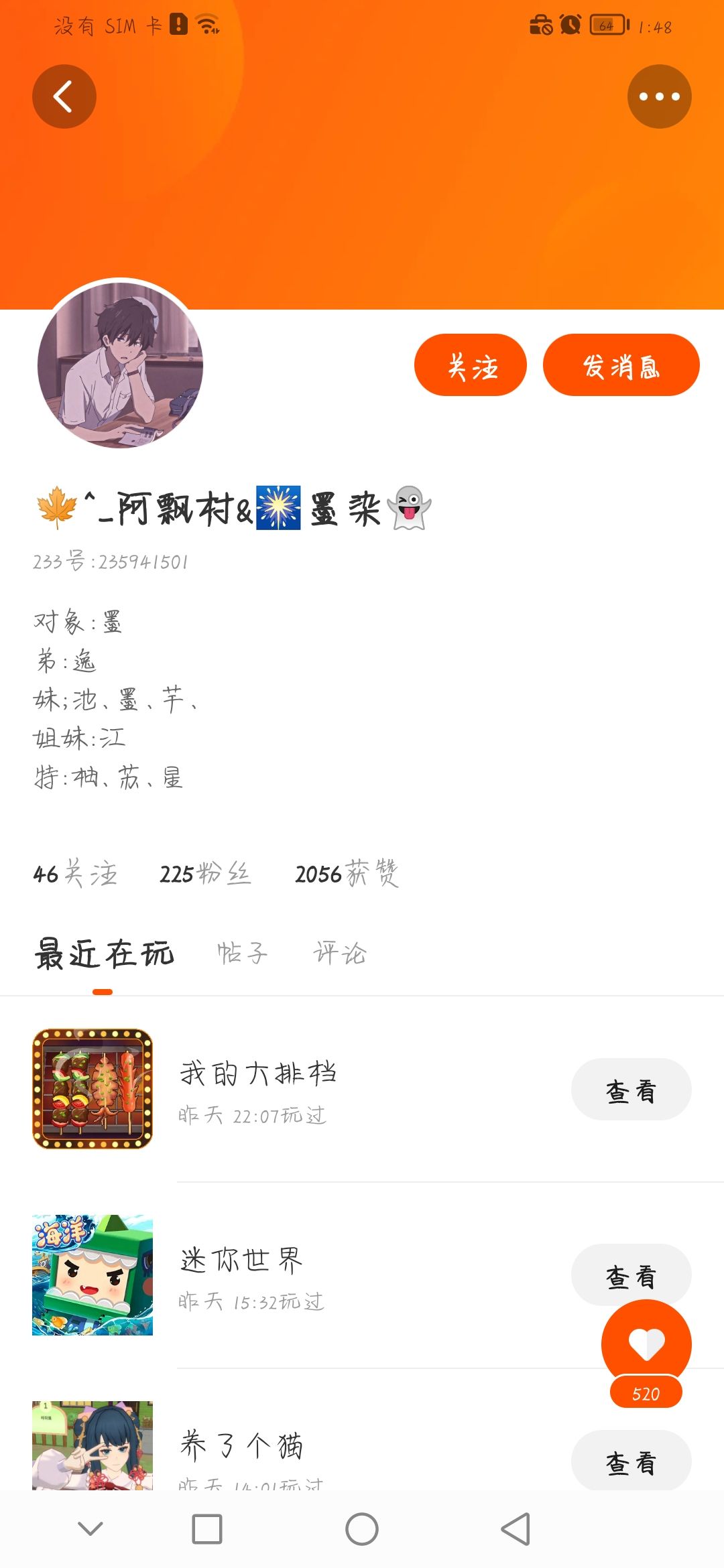Tap 发消息 to message this user

[x=621, y=365]
